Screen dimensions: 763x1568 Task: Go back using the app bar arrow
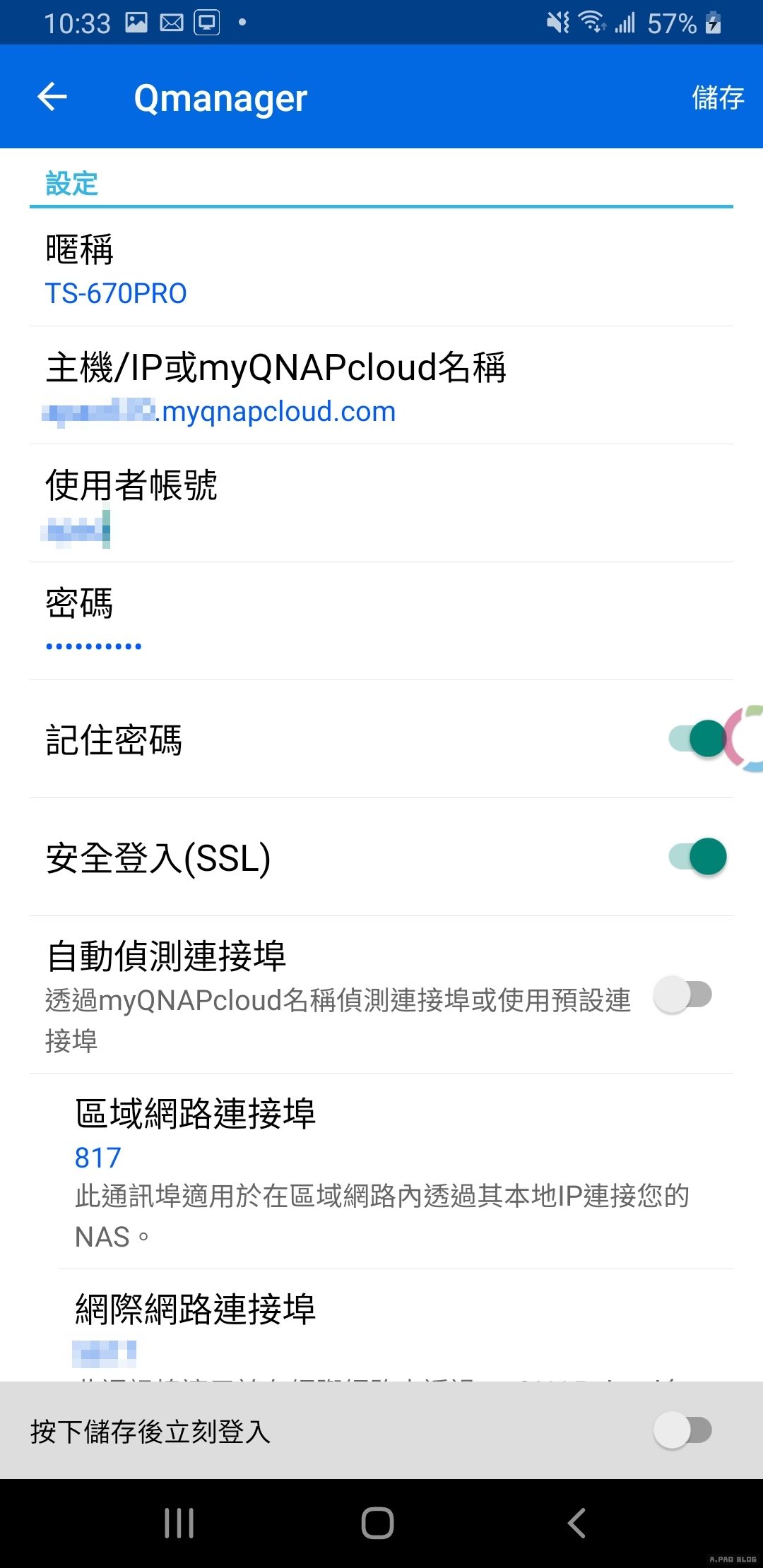[x=53, y=97]
